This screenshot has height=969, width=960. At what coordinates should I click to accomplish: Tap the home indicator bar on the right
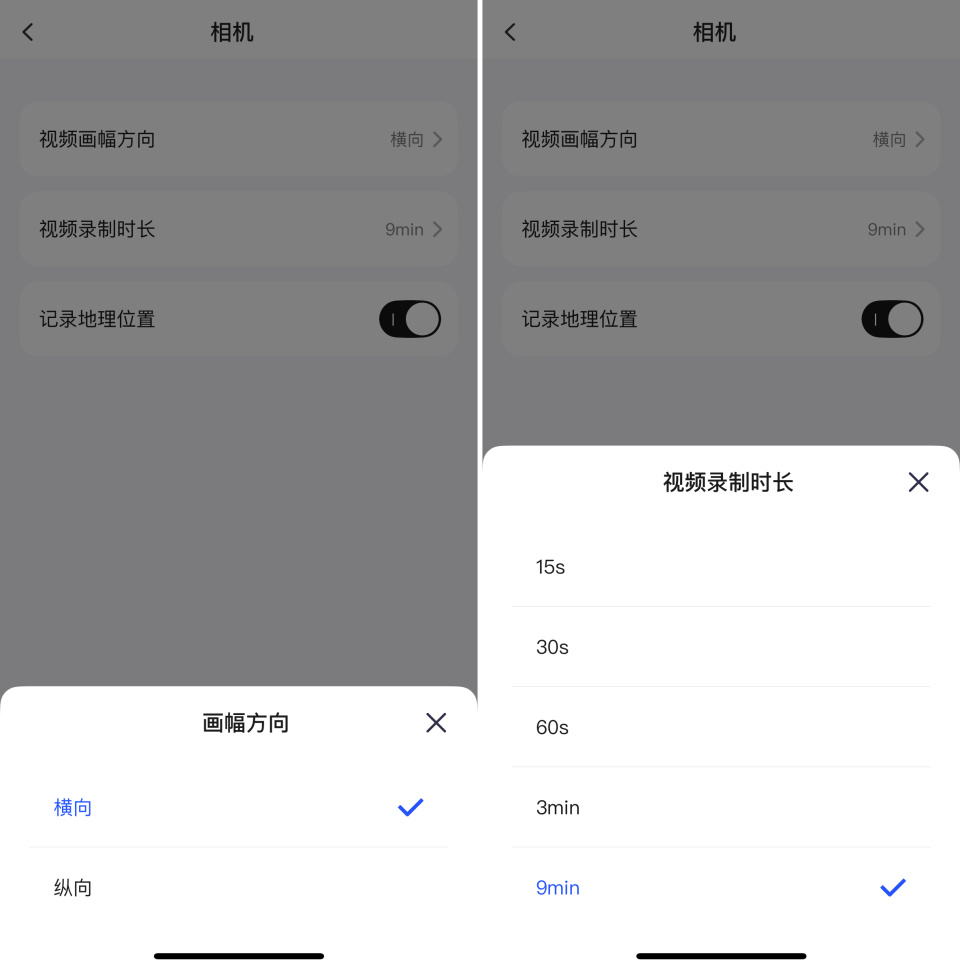(x=720, y=955)
